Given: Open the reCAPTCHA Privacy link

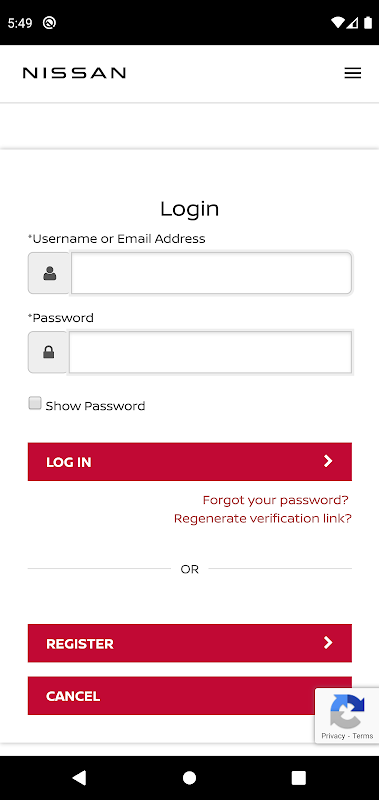Looking at the screenshot, I should 333,736.
